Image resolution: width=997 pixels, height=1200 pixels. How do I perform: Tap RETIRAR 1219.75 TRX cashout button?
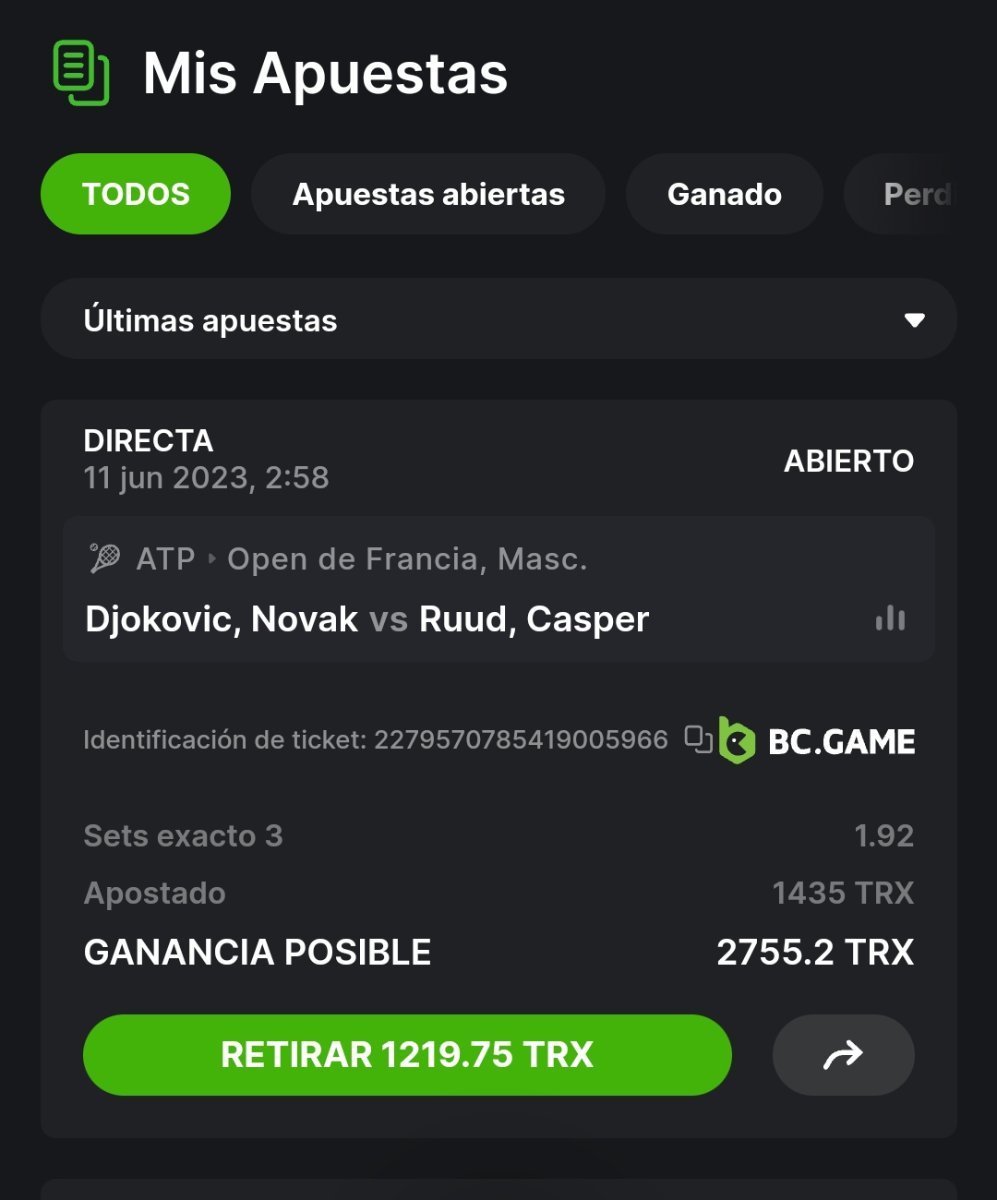[407, 1055]
